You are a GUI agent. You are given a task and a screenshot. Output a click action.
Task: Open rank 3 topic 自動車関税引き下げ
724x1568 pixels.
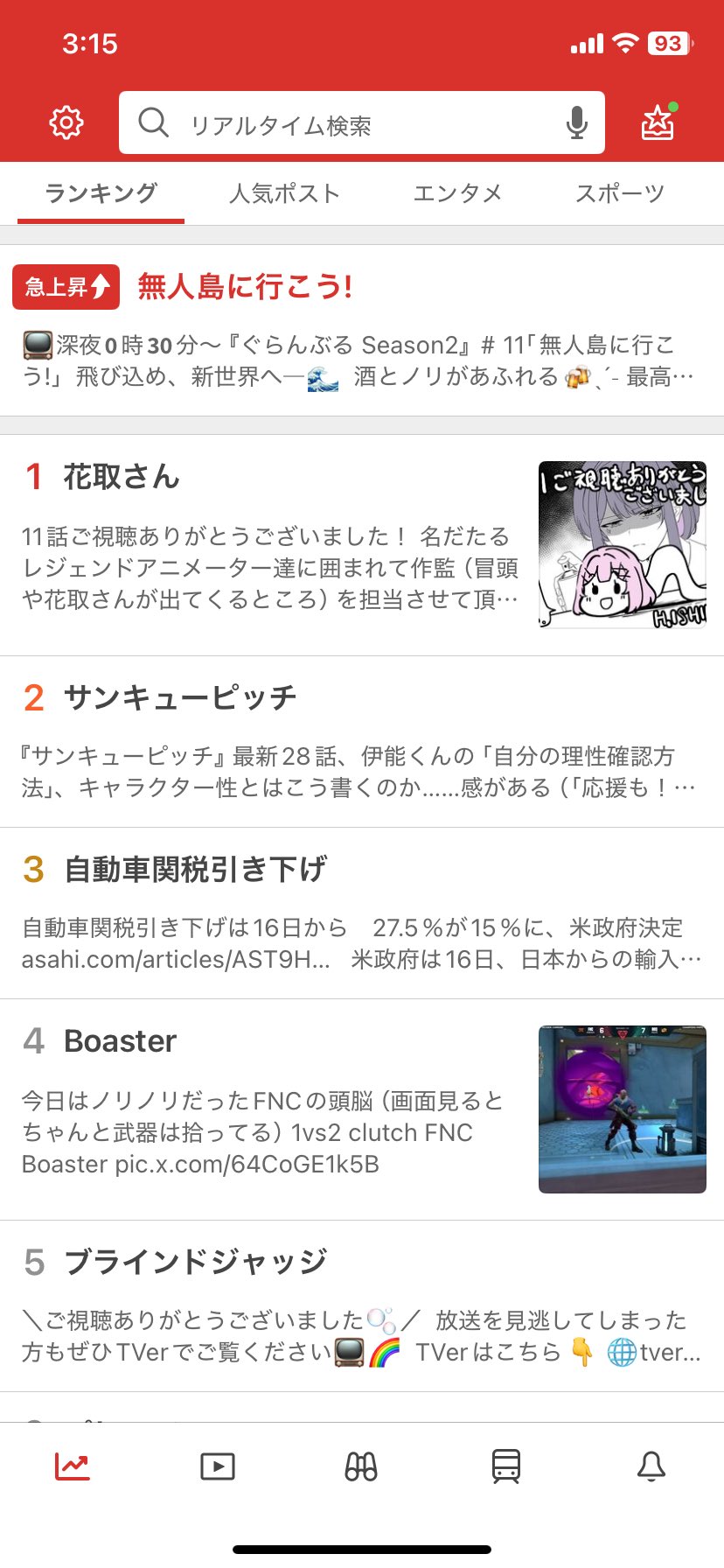(362, 913)
